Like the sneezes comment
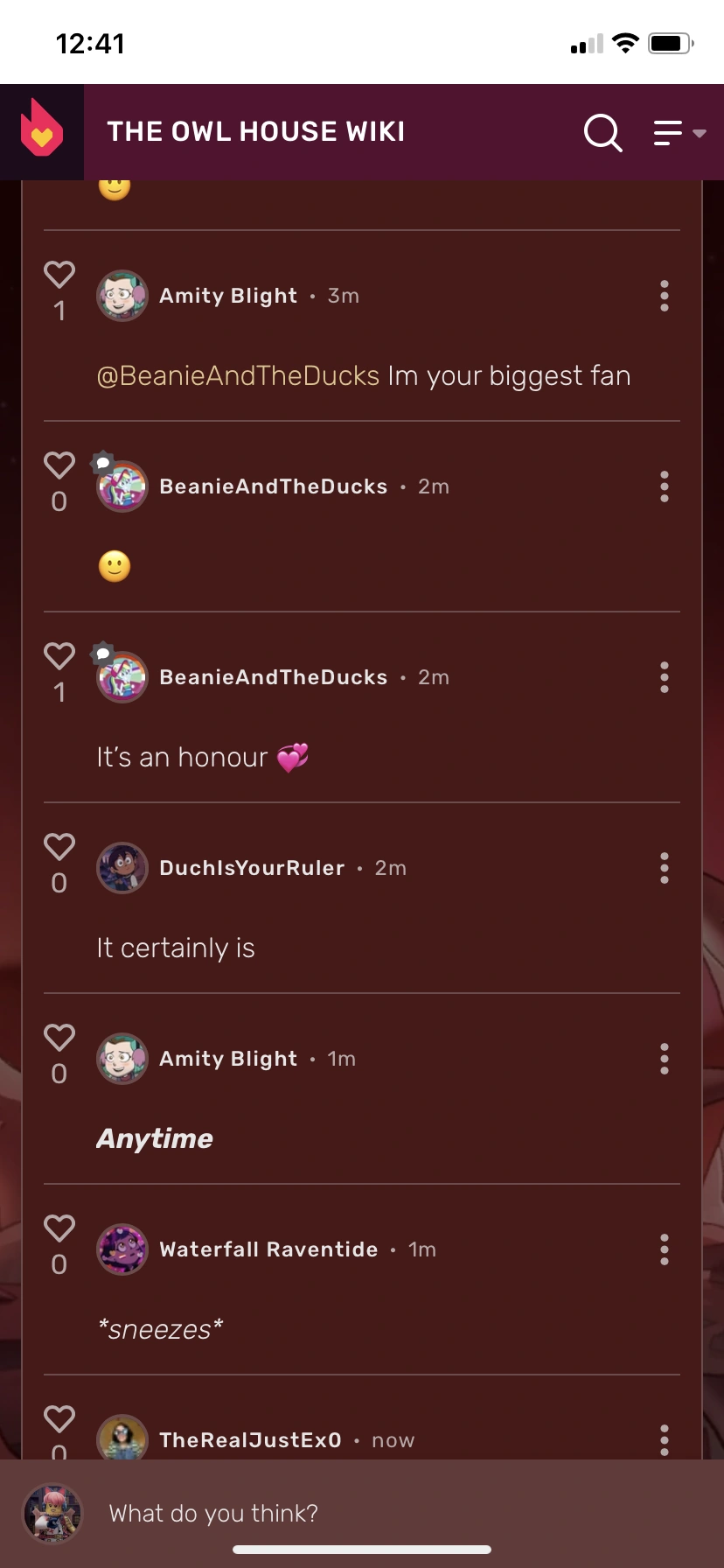The height and width of the screenshot is (1568, 724). pyautogui.click(x=59, y=1229)
